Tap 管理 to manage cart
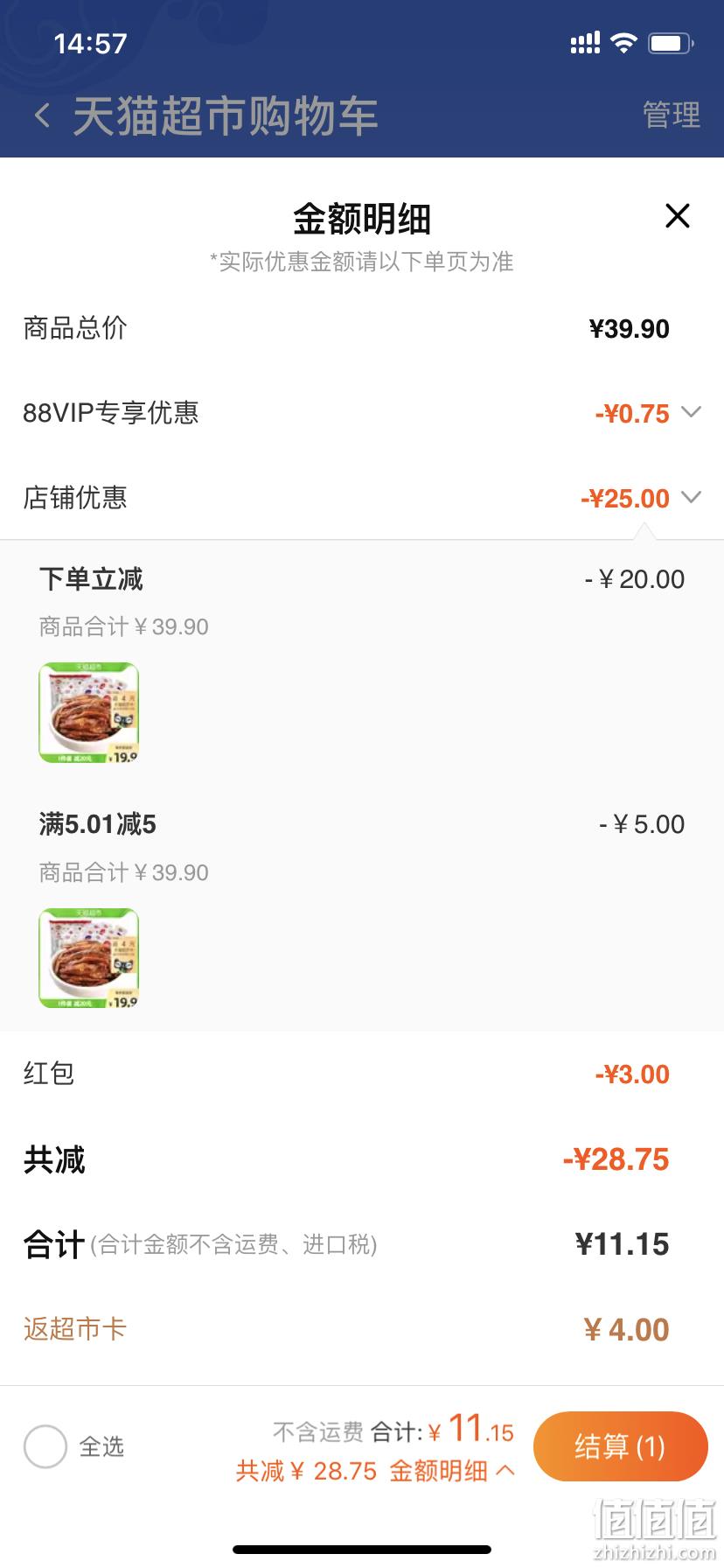 (672, 115)
